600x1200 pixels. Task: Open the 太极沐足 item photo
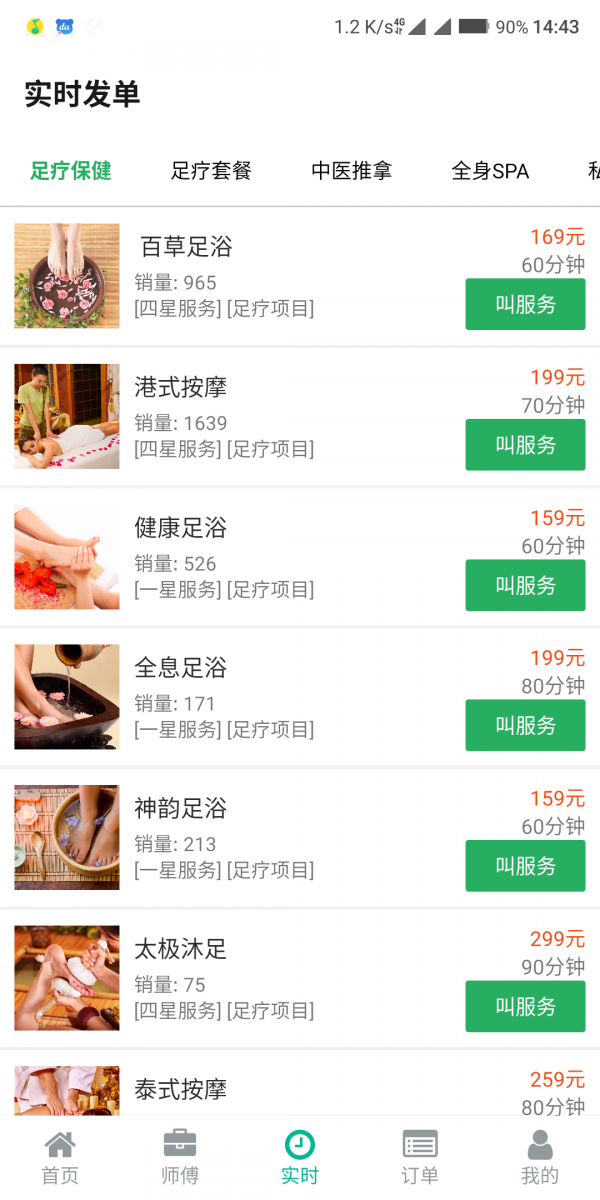coord(67,978)
